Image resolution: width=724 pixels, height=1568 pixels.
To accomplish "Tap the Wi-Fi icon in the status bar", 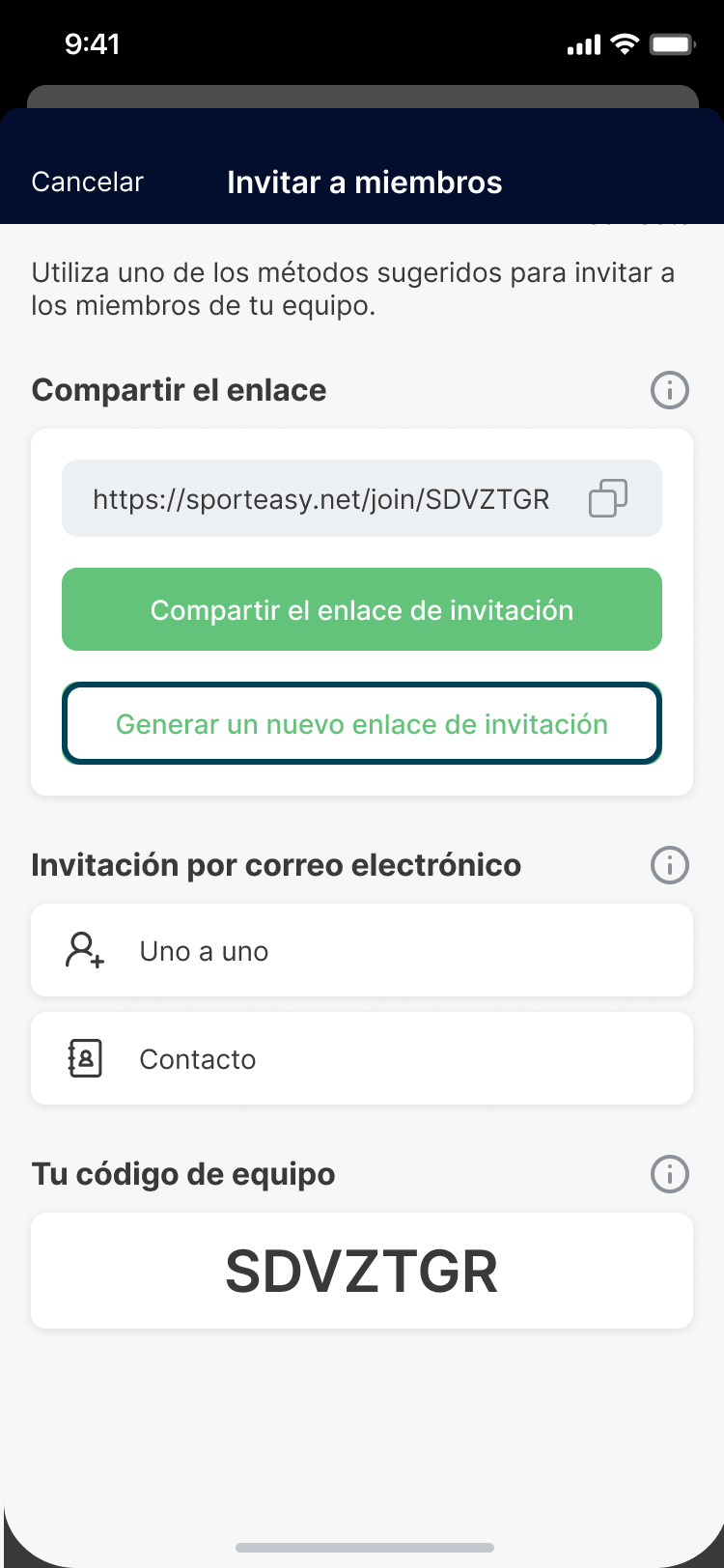I will click(x=624, y=43).
